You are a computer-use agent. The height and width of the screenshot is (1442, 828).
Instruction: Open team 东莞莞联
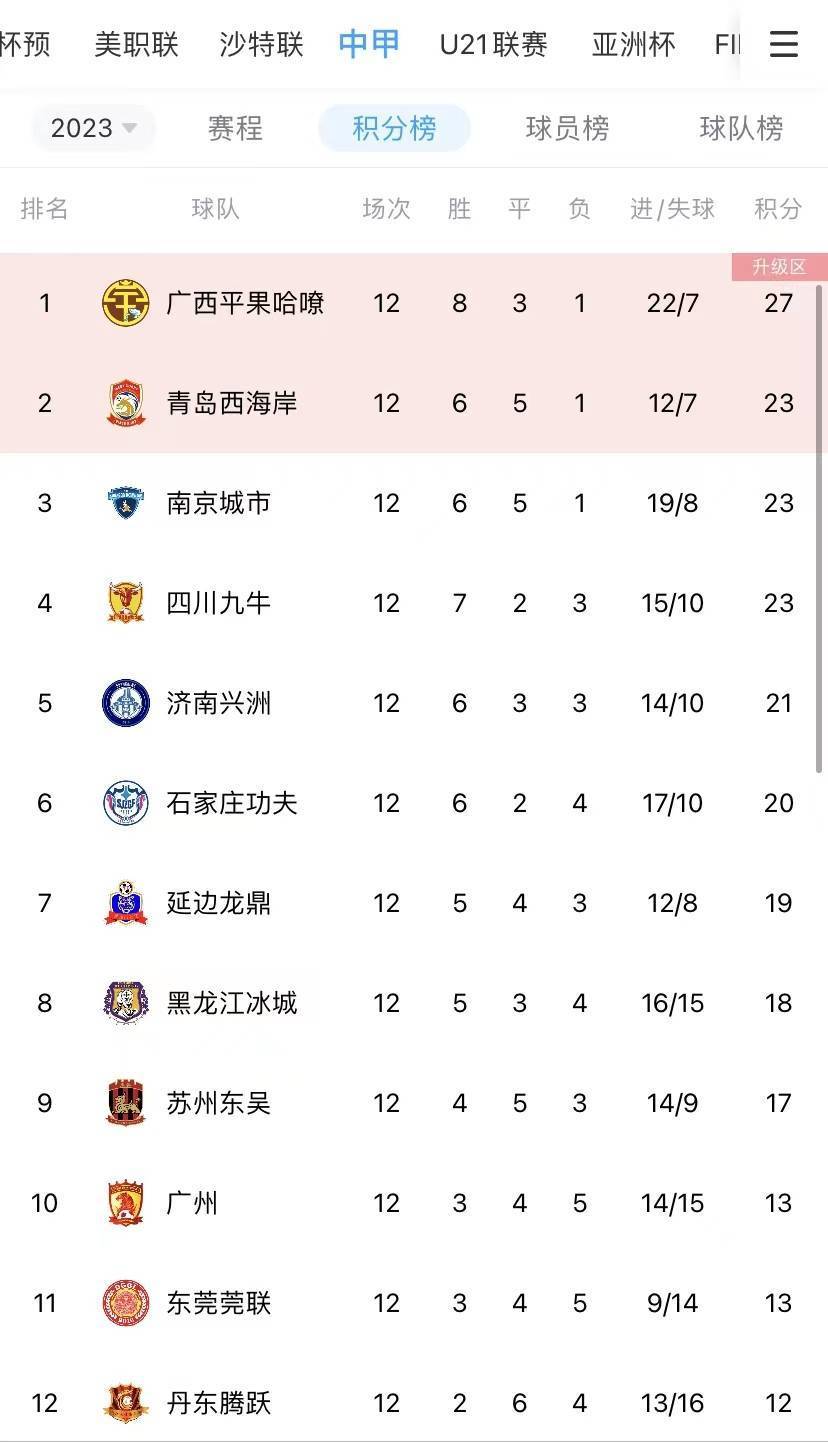tap(219, 1303)
